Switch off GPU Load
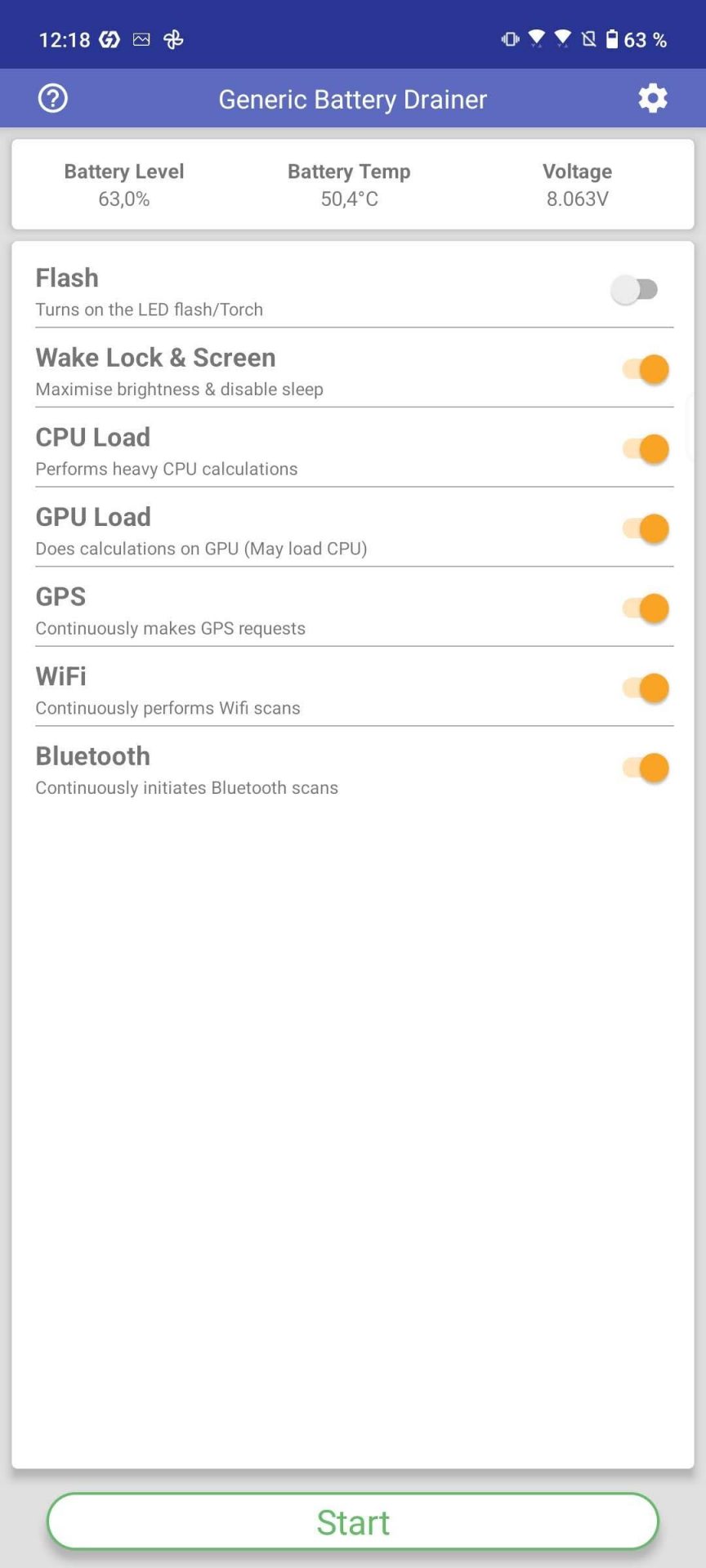 tap(646, 528)
